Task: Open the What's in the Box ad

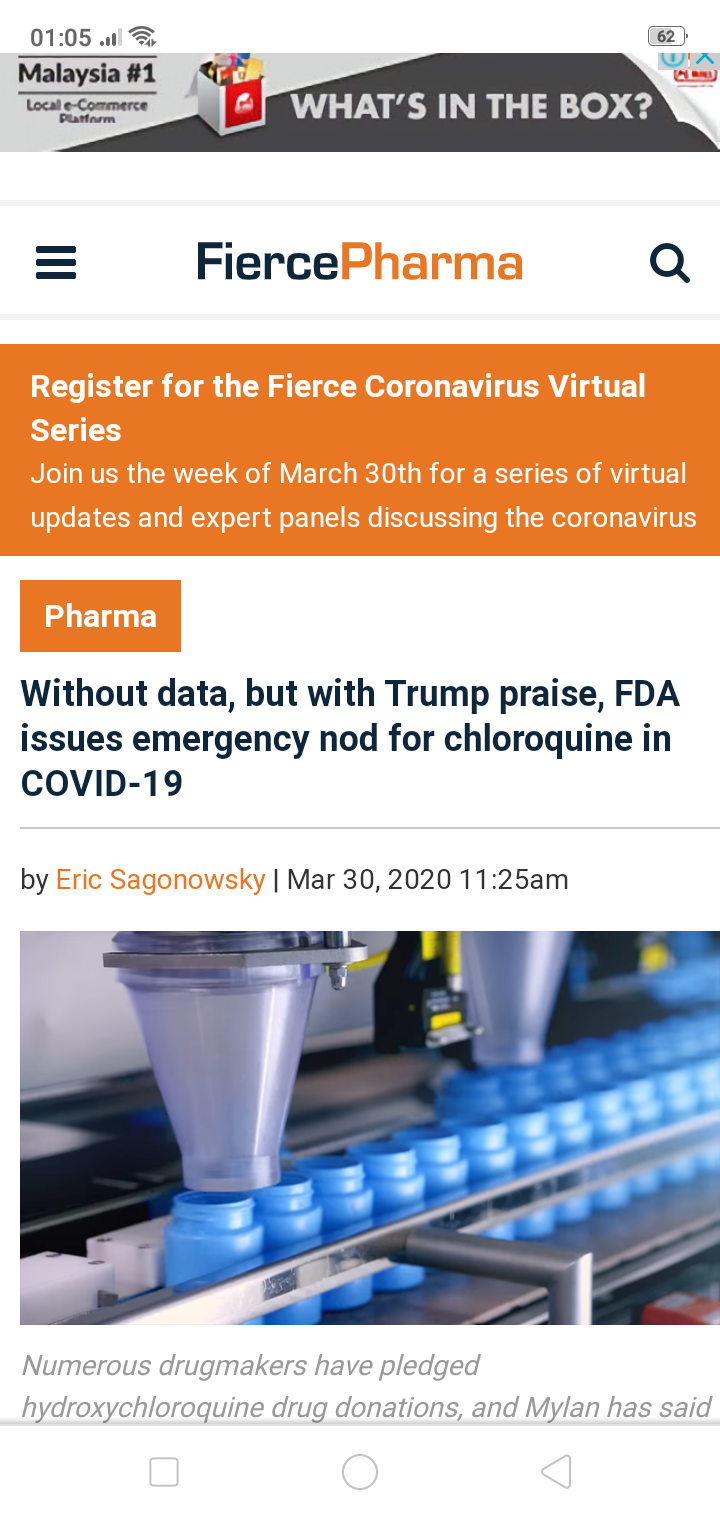Action: [400, 105]
